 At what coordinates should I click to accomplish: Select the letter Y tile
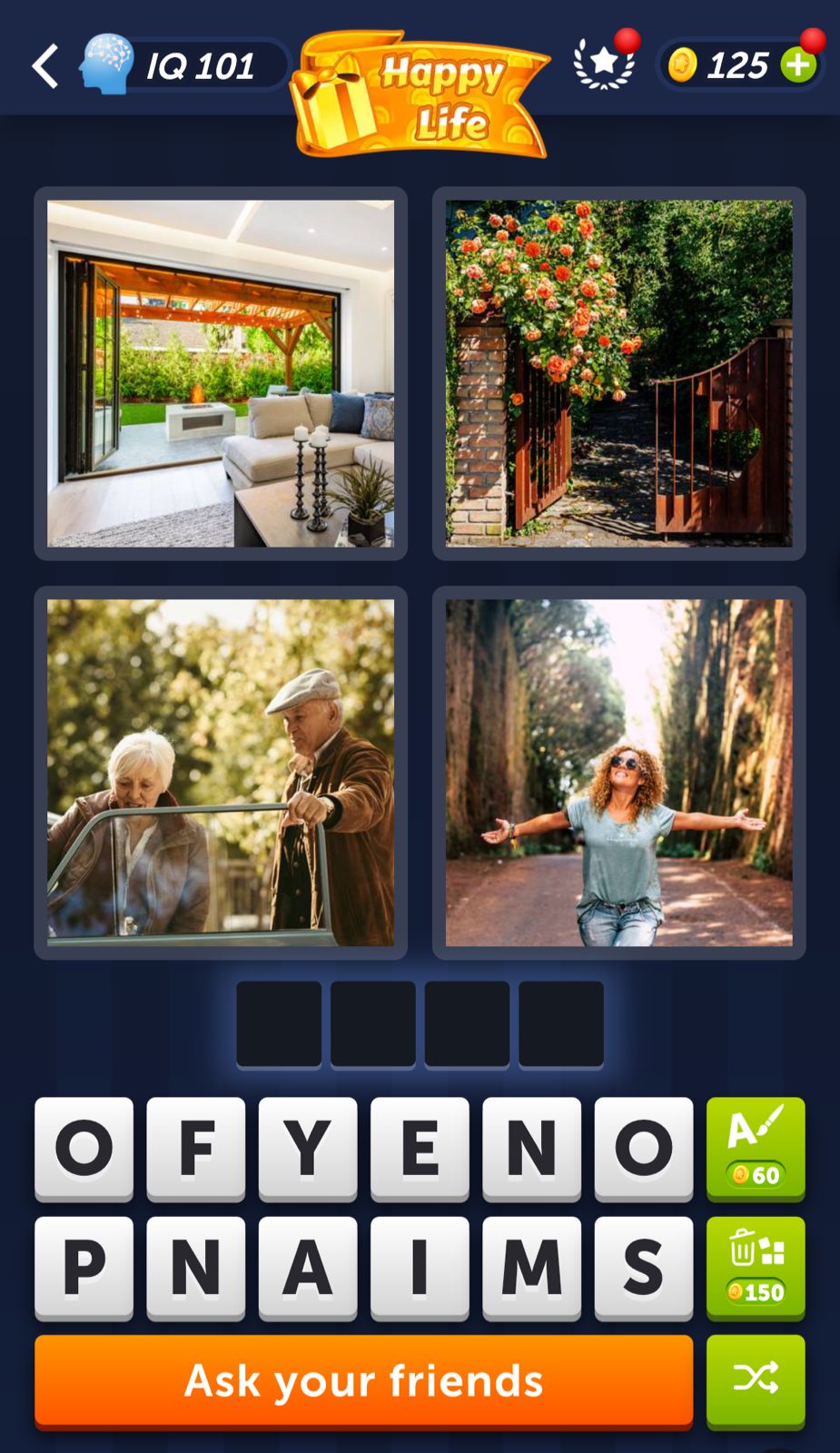(307, 1148)
